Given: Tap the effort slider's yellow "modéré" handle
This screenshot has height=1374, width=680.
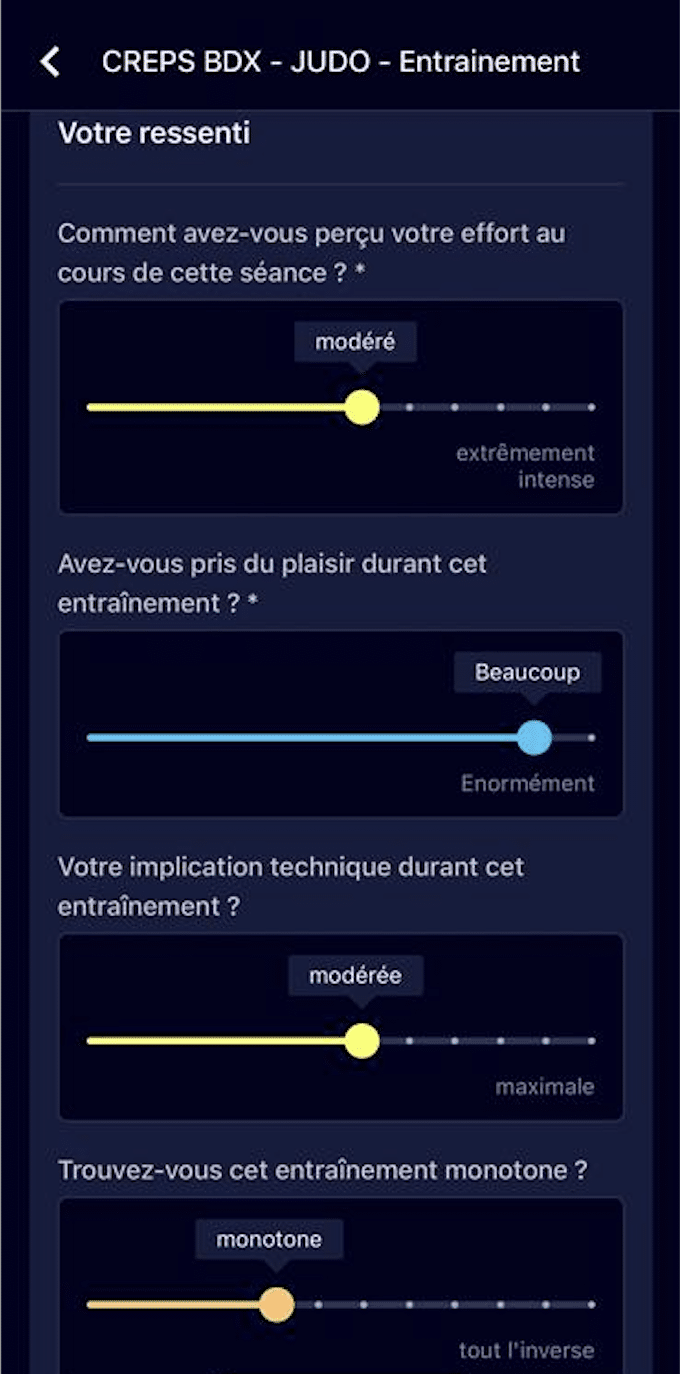Looking at the screenshot, I should coord(362,407).
